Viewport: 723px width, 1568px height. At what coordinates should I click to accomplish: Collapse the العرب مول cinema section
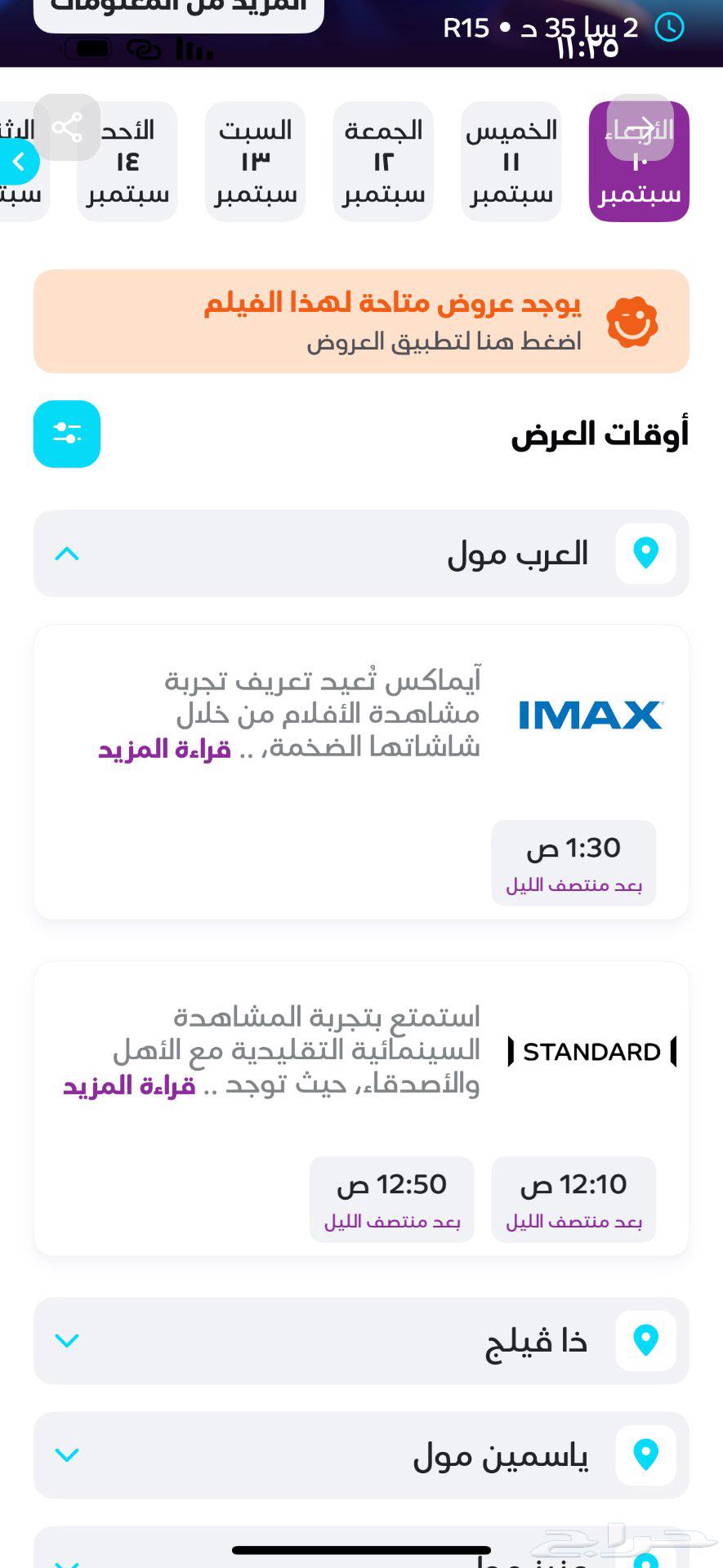(x=69, y=553)
